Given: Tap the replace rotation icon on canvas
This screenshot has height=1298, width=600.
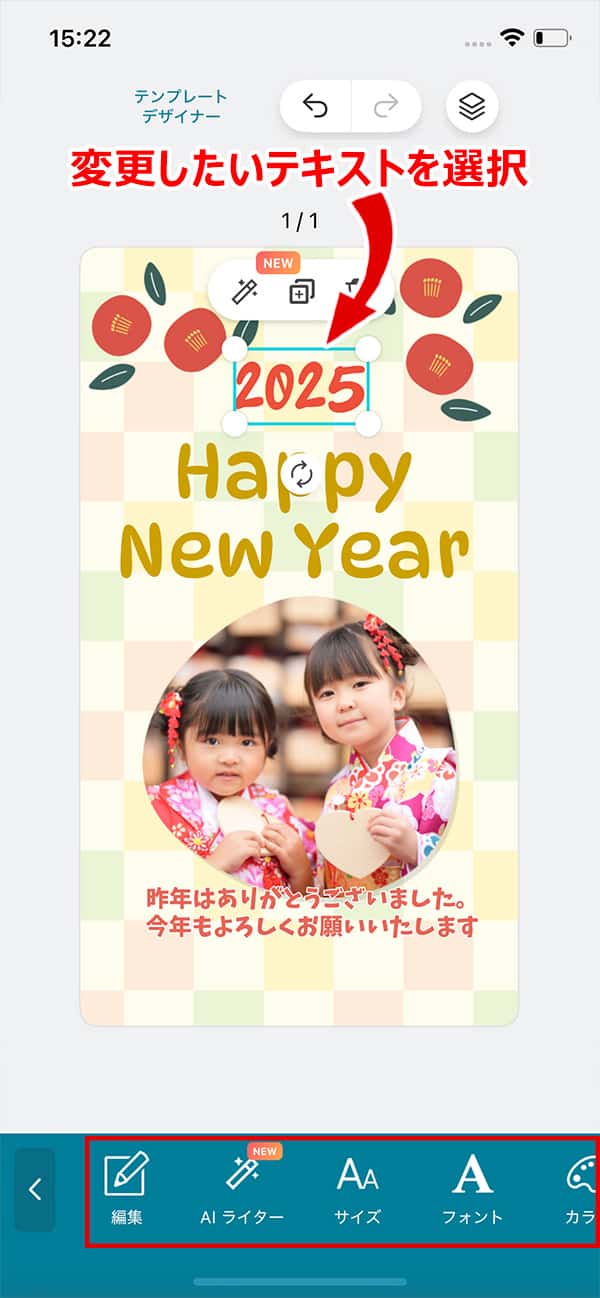Looking at the screenshot, I should click(x=301, y=474).
